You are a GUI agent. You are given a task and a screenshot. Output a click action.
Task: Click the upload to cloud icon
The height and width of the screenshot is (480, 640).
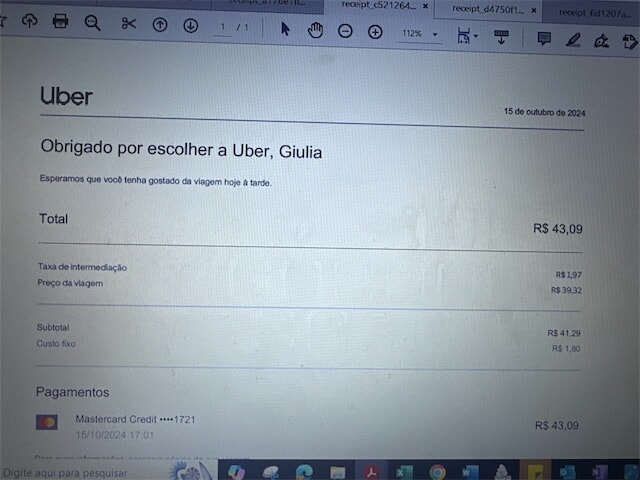29,21
